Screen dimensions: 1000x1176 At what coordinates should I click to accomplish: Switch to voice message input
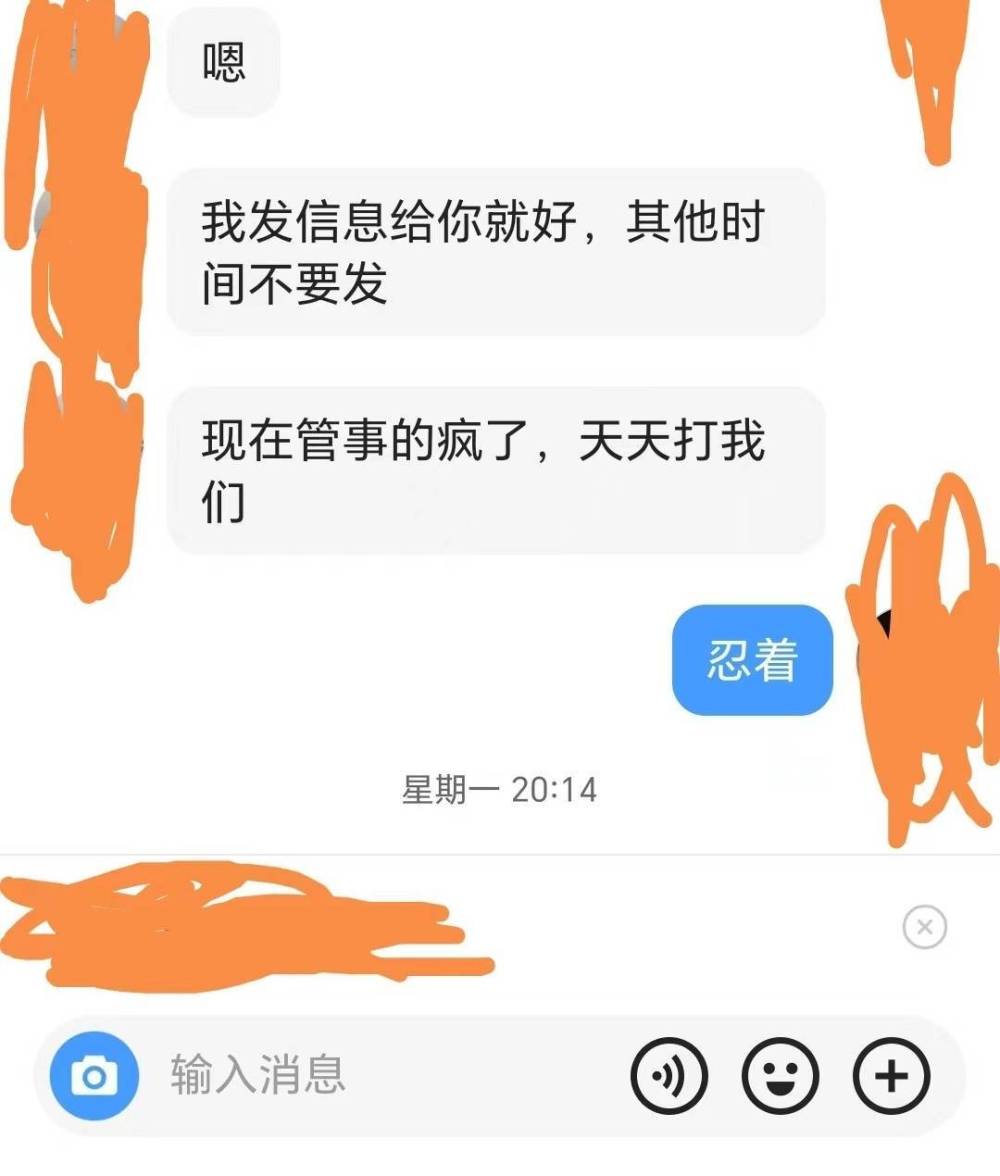point(669,1076)
